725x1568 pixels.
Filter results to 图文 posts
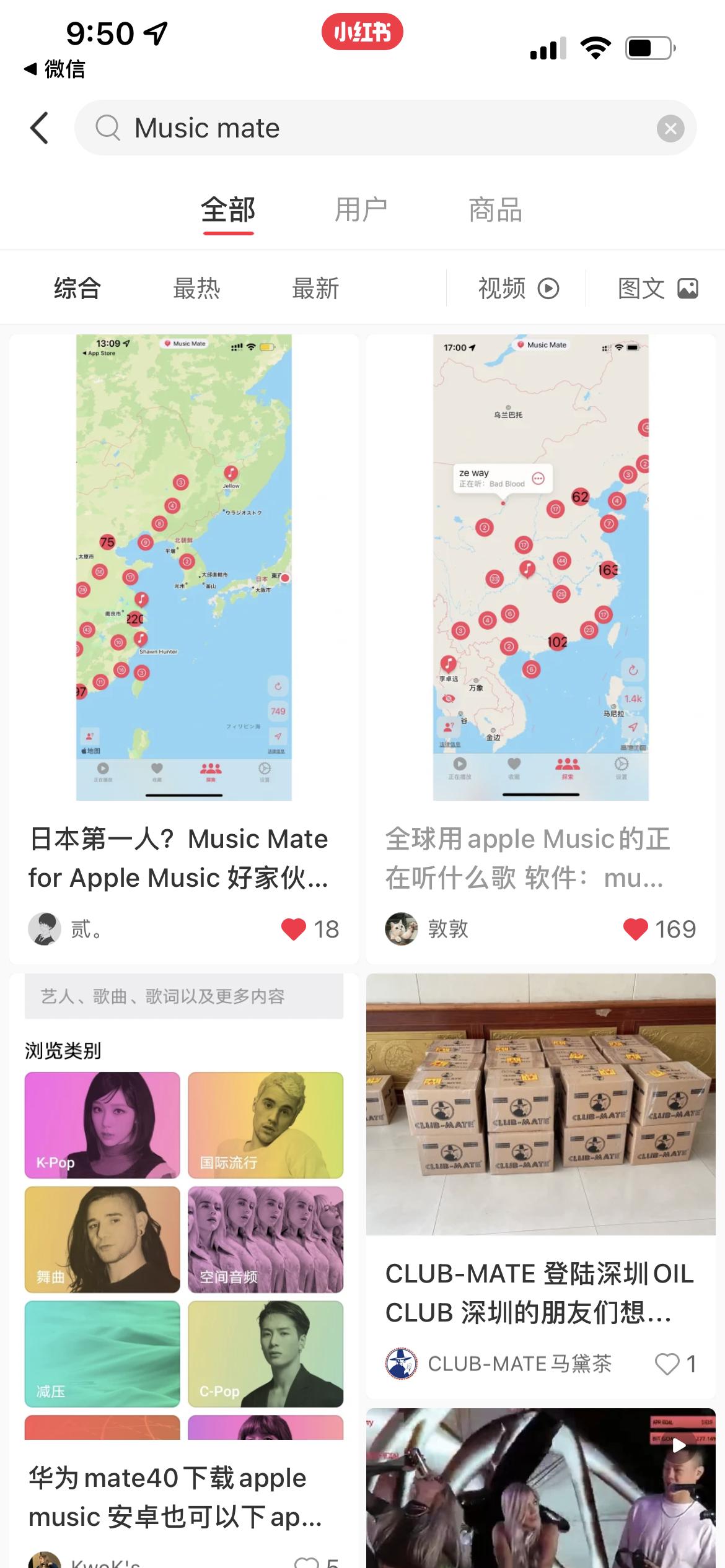[x=657, y=289]
